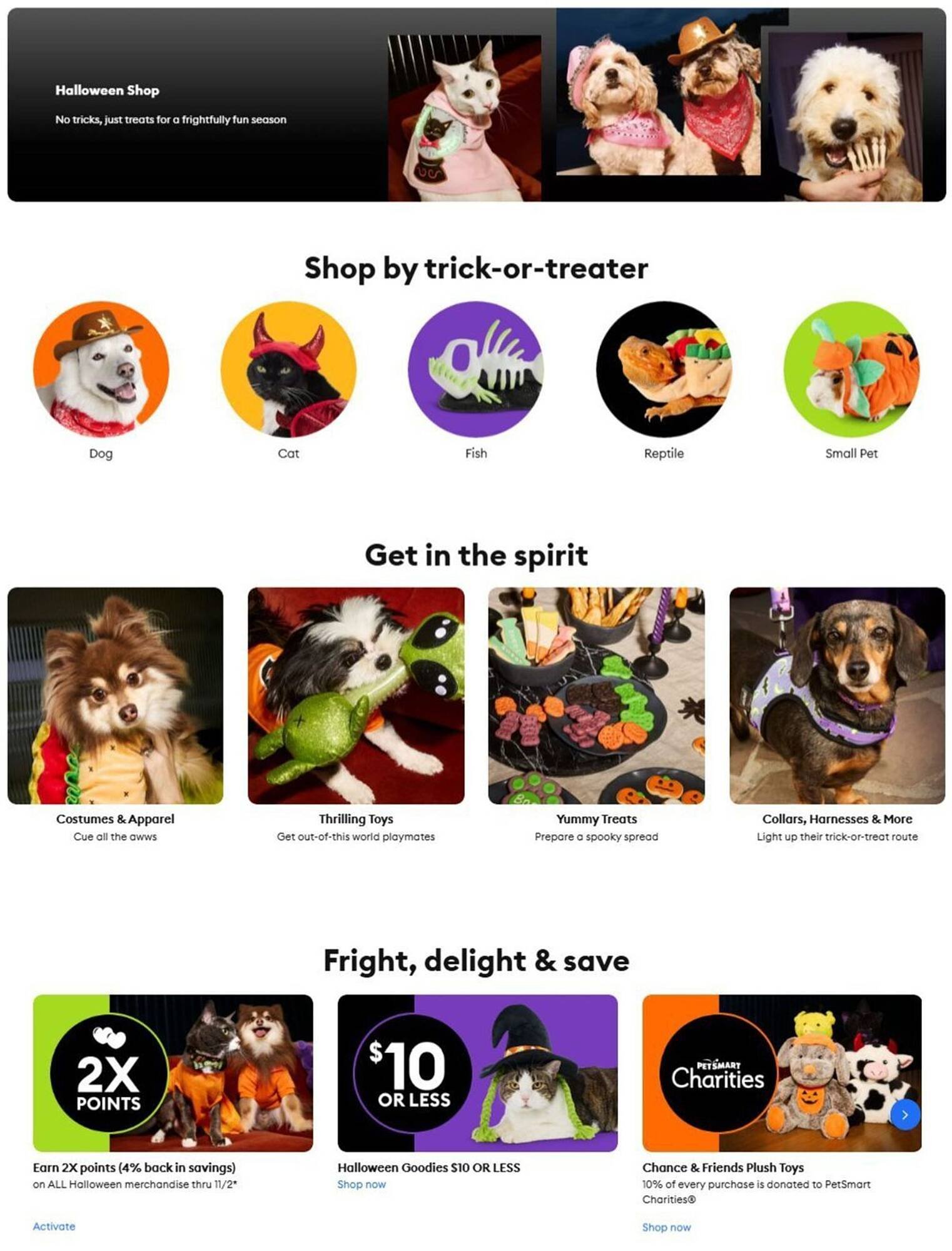Advance the promo carousel with the arrow
Image resolution: width=952 pixels, height=1251 pixels.
tap(904, 1115)
